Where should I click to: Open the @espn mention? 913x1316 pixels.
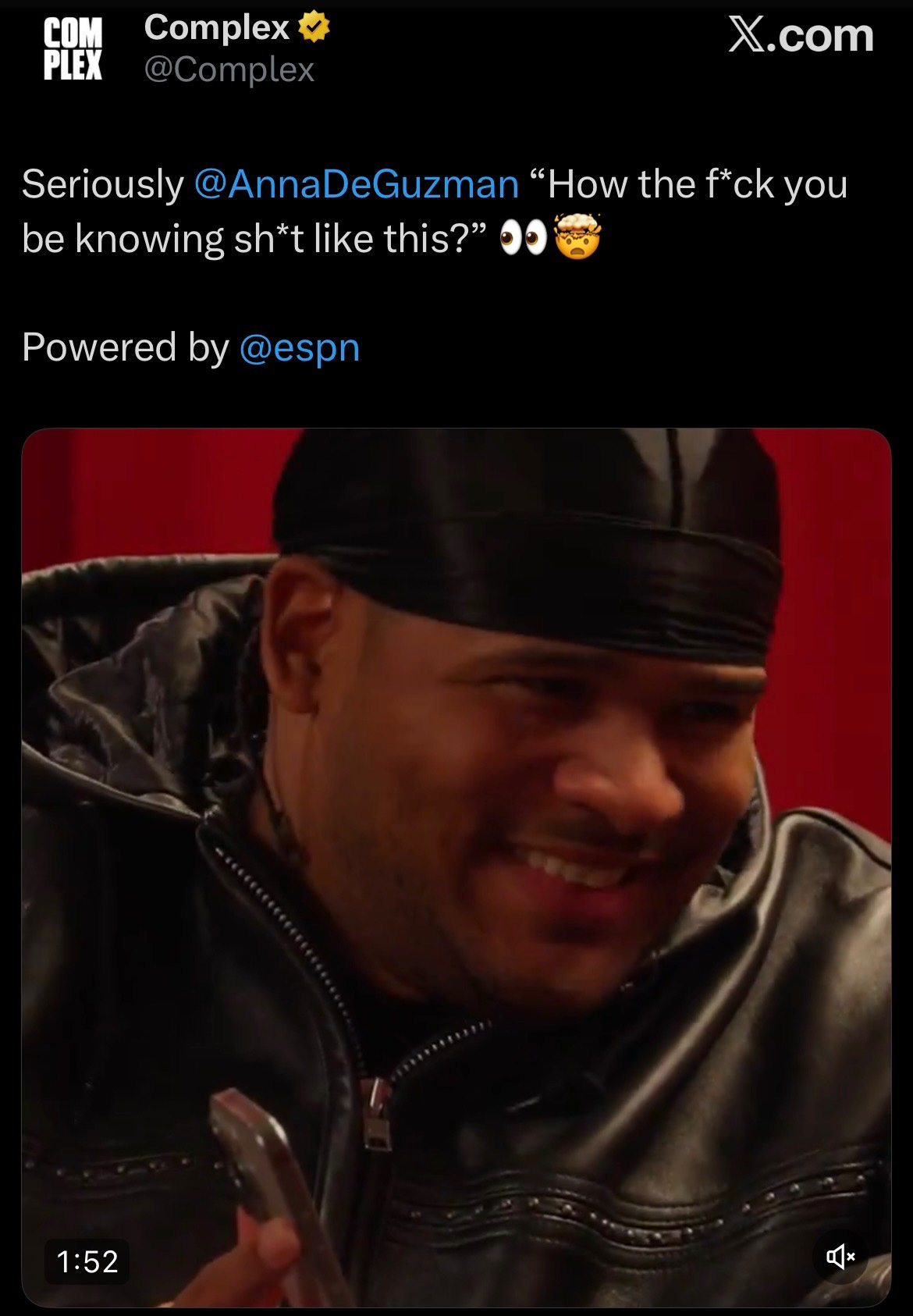[x=299, y=347]
